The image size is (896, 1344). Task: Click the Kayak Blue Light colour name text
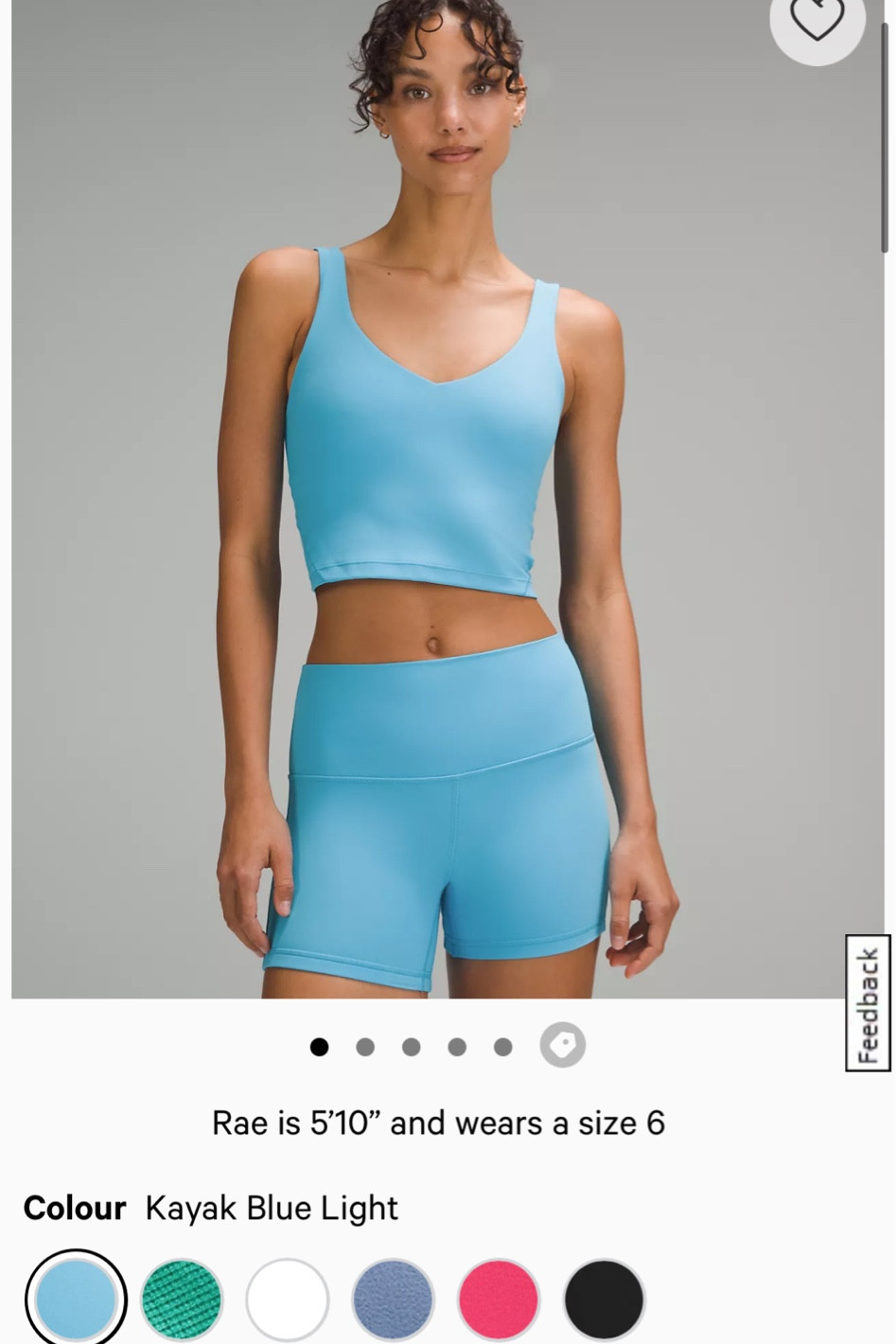tap(271, 1208)
